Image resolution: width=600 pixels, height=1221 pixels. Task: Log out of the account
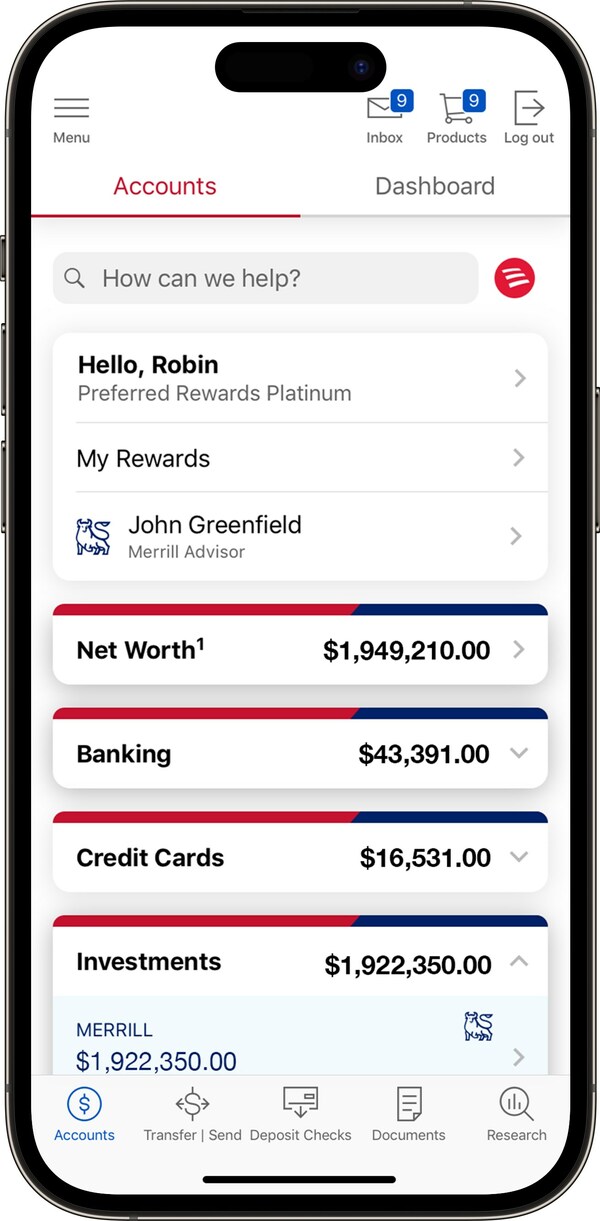(528, 118)
